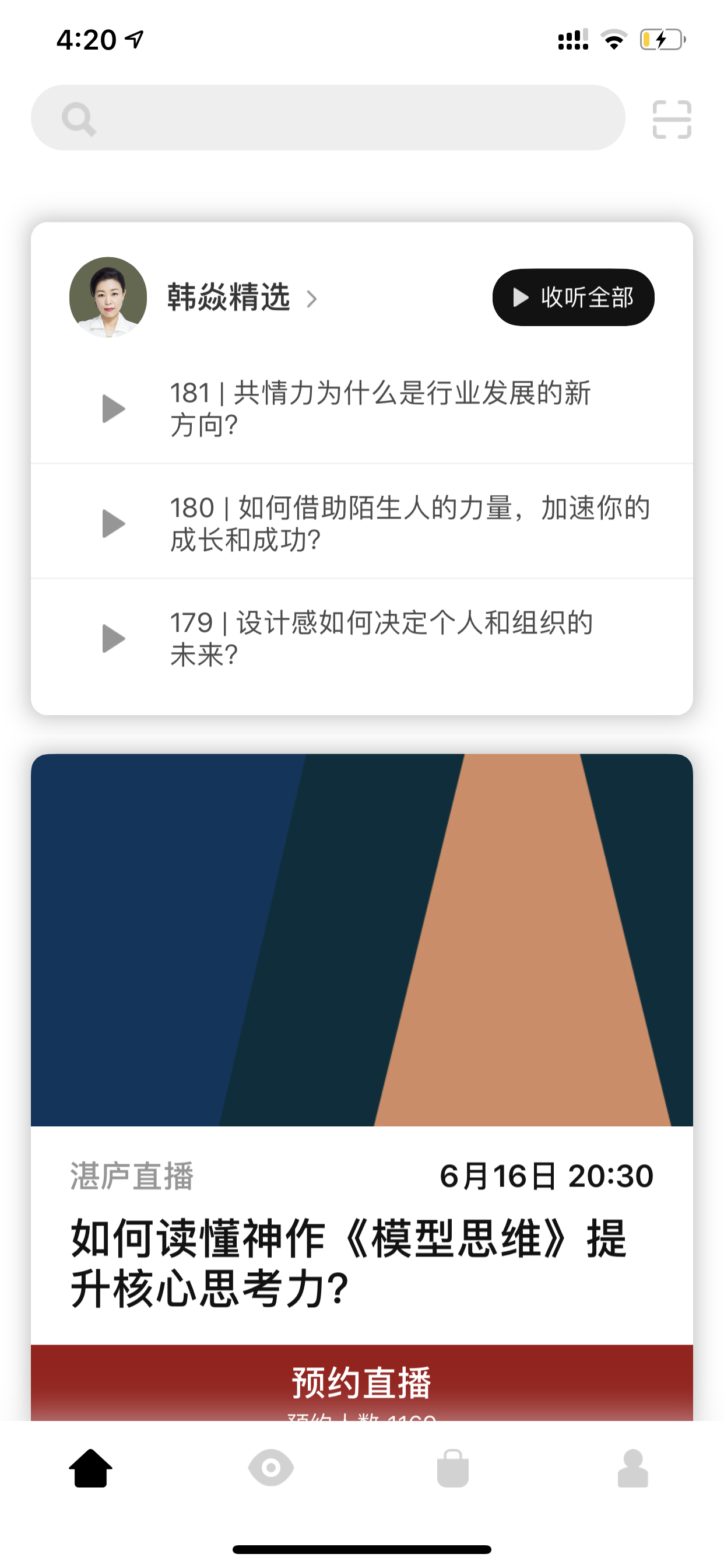Switch to the shopping bag tab

453,1468
